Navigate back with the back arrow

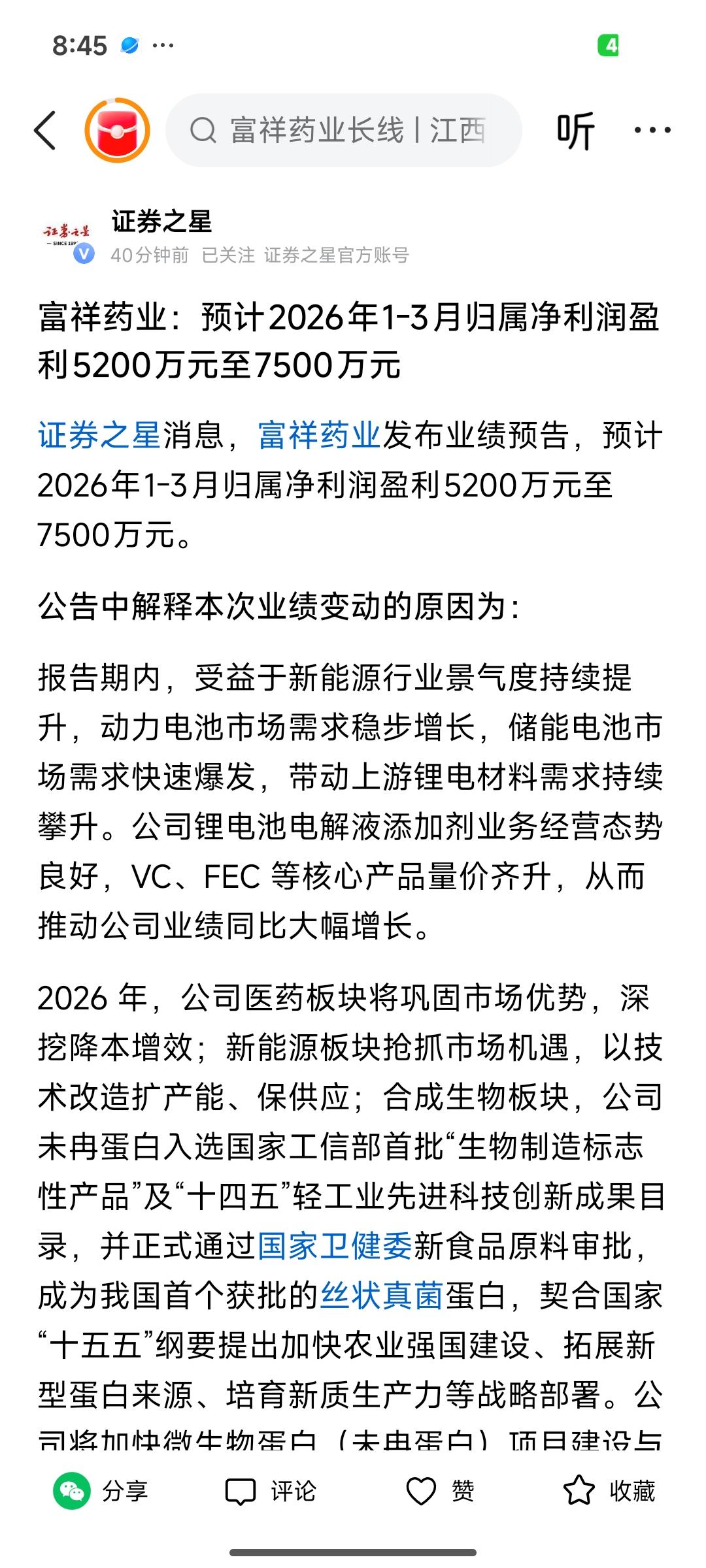pos(44,129)
